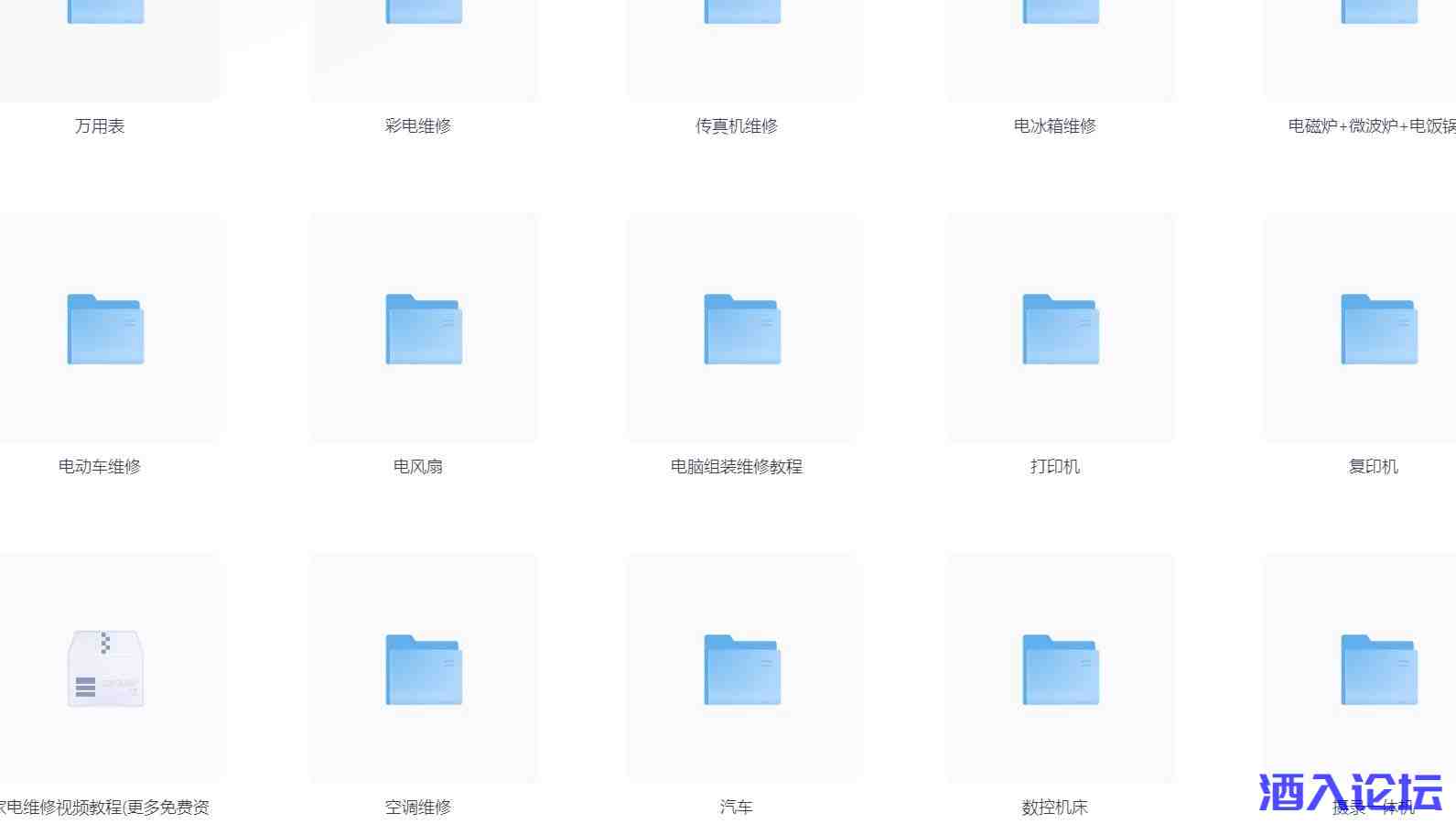Viewport: 1456px width, 824px height.
Task: Open the 汽车 folder
Action: pyautogui.click(x=741, y=669)
